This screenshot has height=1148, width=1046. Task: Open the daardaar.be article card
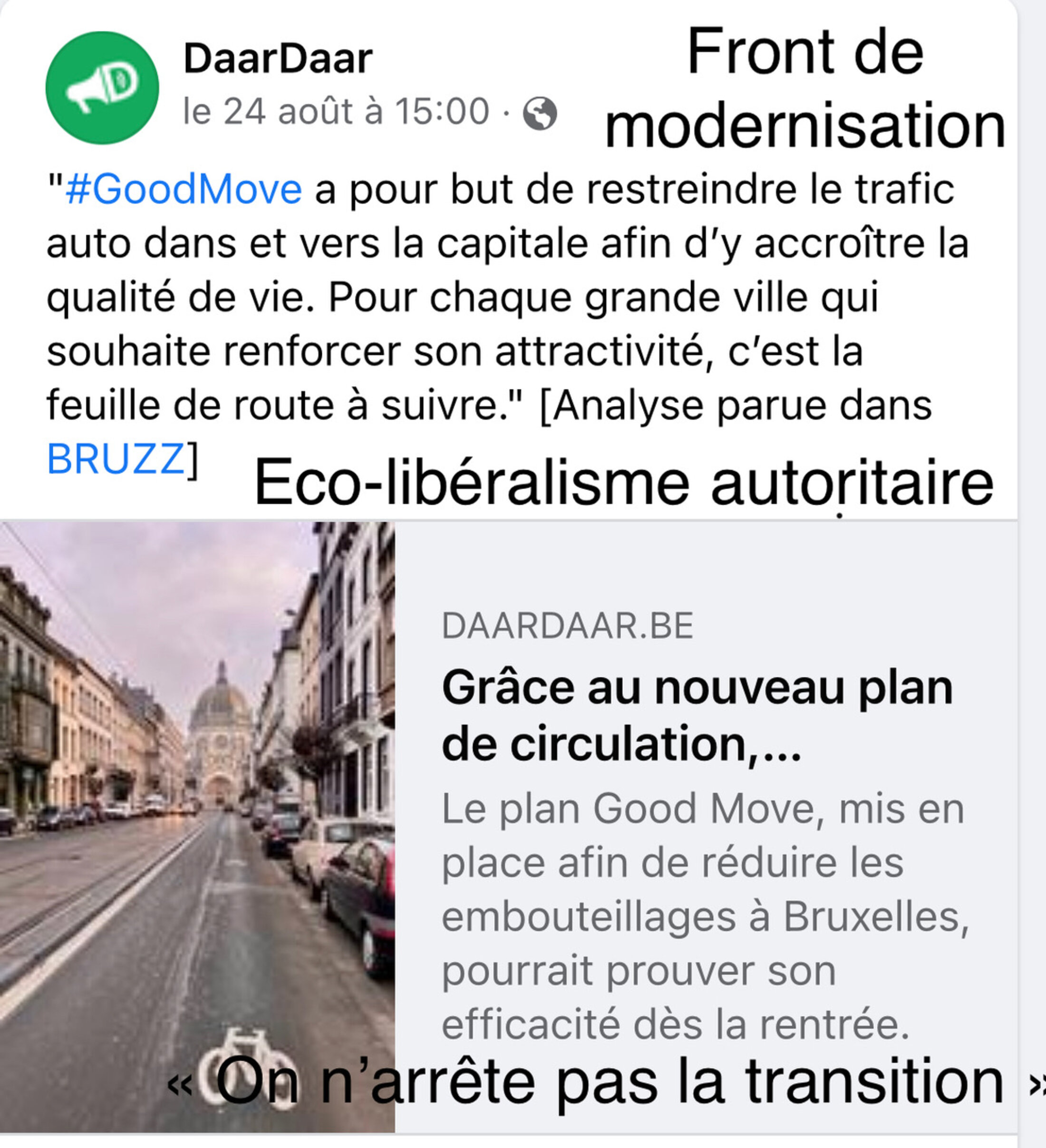click(697, 716)
